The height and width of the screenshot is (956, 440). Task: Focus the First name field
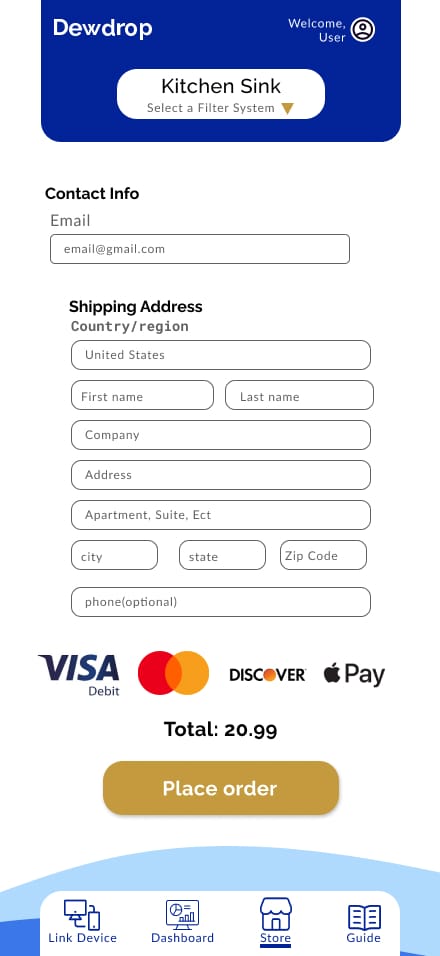(x=143, y=395)
